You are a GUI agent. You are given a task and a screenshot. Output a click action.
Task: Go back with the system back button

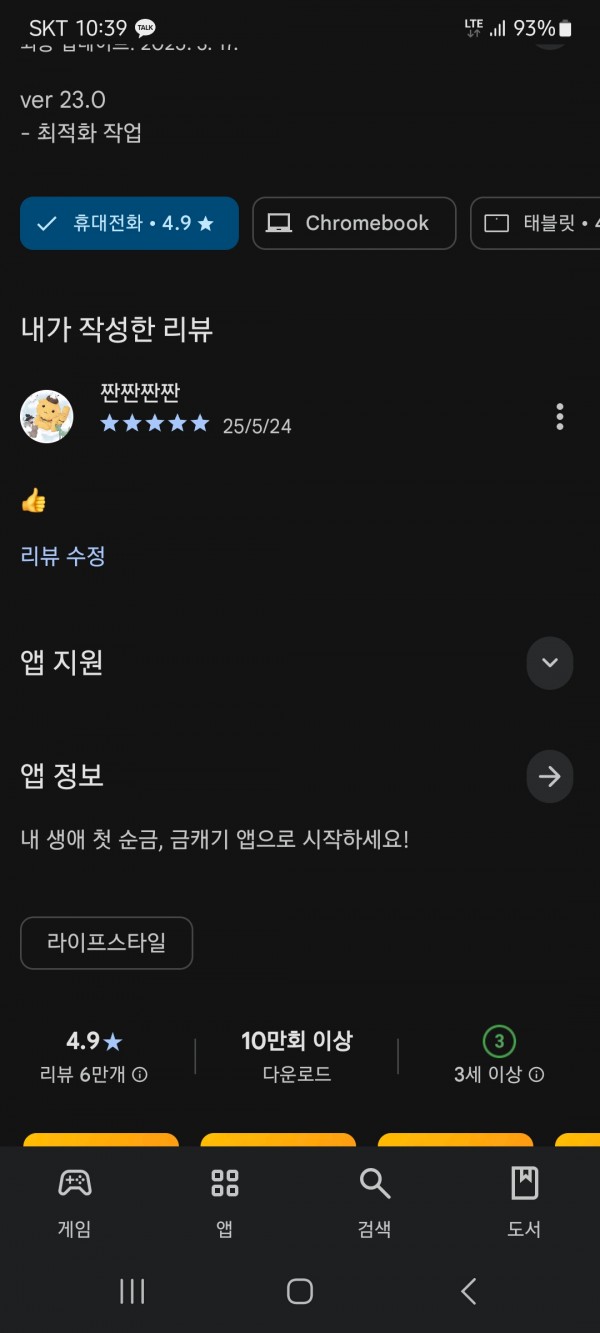(468, 1291)
